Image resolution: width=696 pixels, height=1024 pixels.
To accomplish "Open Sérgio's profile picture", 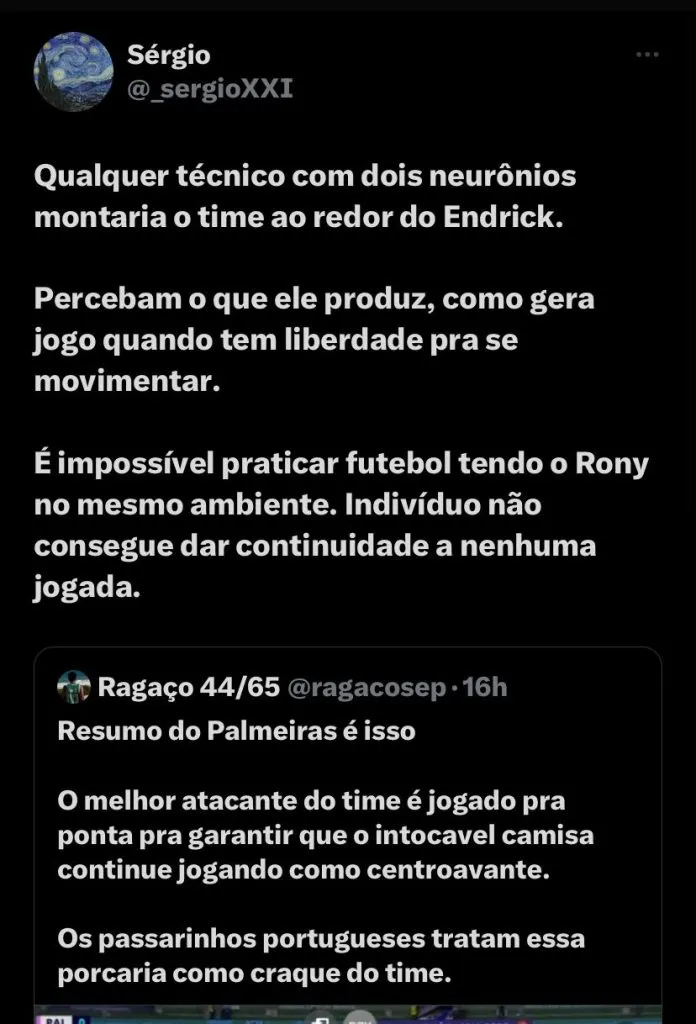I will point(72,72).
